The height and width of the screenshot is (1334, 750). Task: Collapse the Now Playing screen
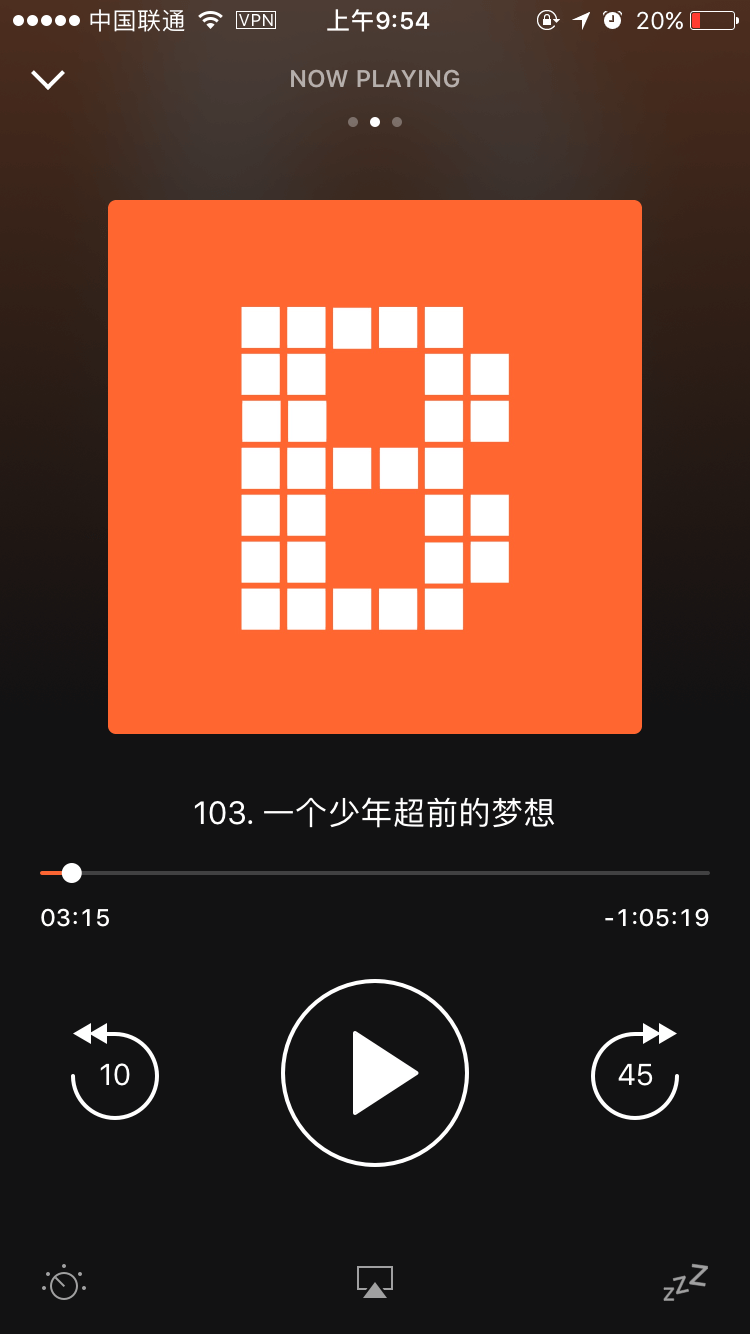click(48, 80)
